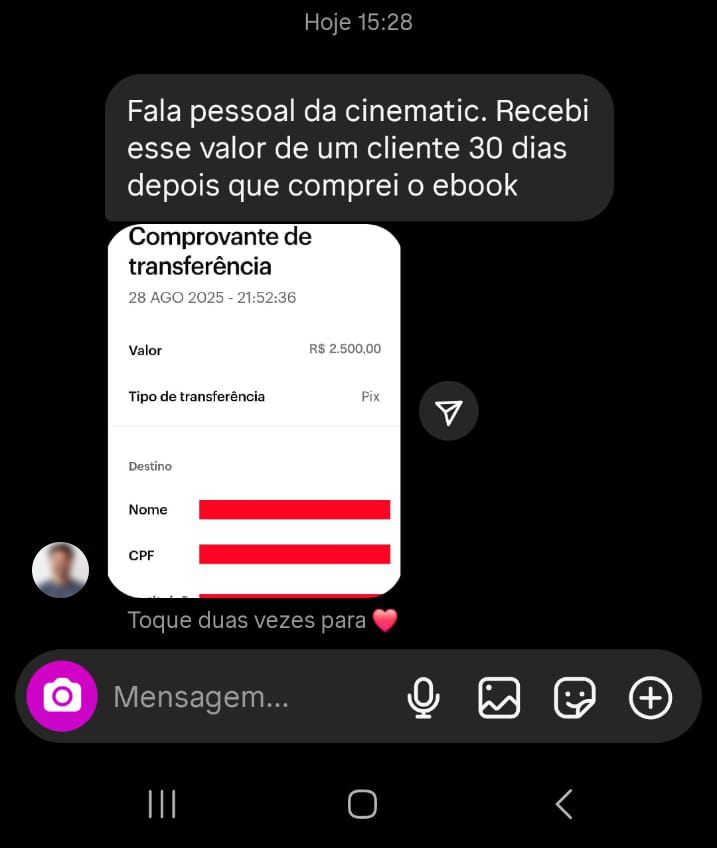Share the received image via paper plane

click(449, 411)
